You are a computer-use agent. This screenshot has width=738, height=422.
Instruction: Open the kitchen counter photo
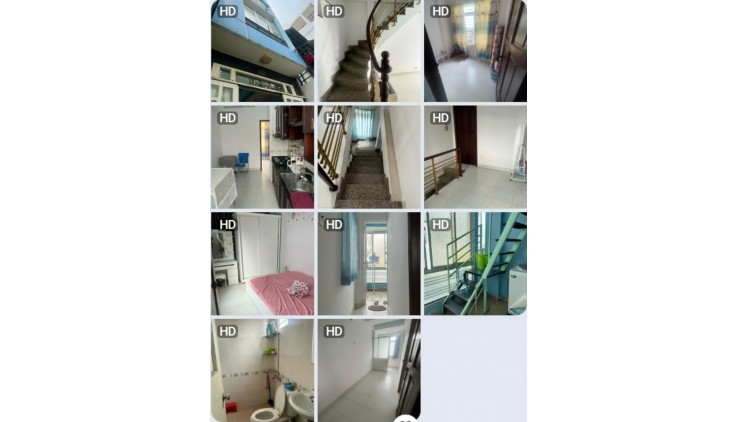tap(262, 157)
